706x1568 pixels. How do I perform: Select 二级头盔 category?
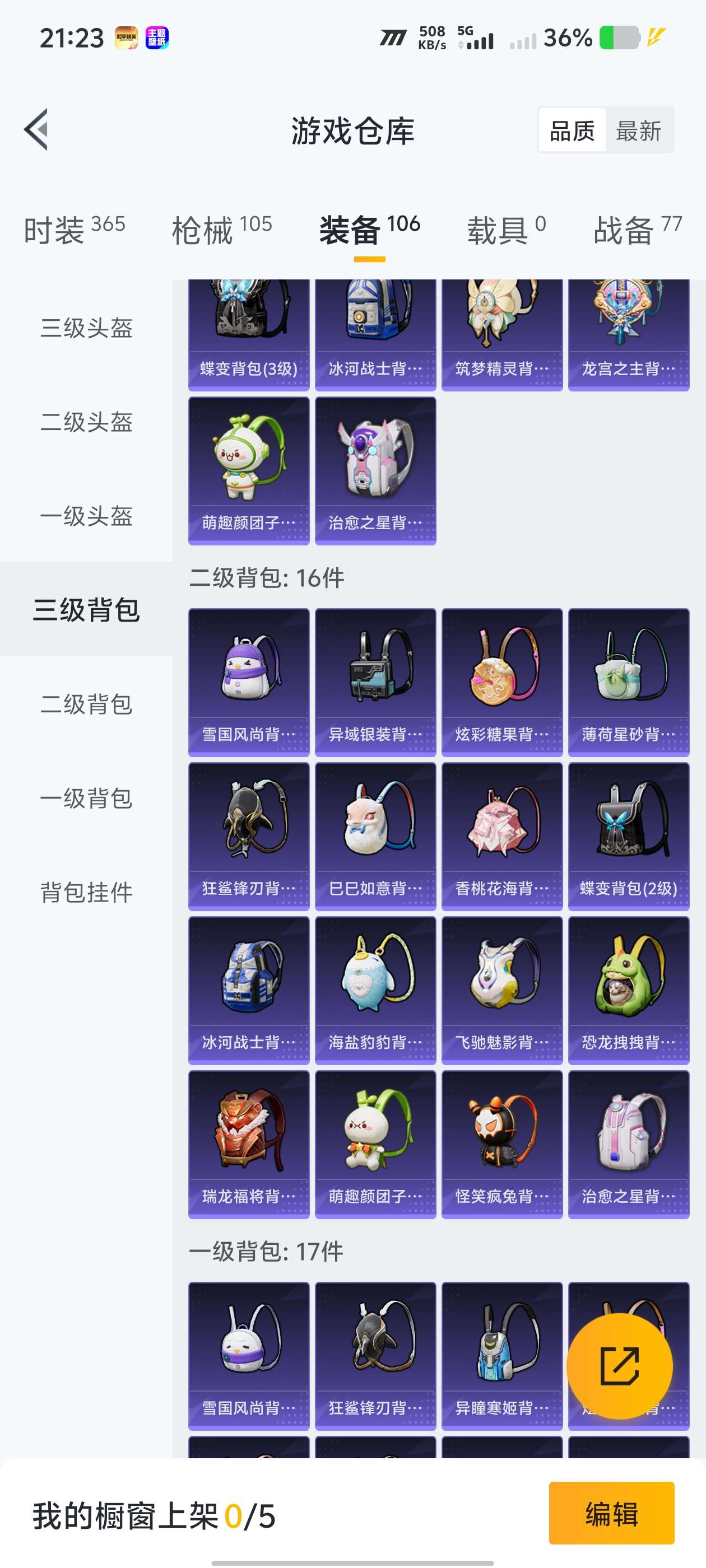(86, 422)
